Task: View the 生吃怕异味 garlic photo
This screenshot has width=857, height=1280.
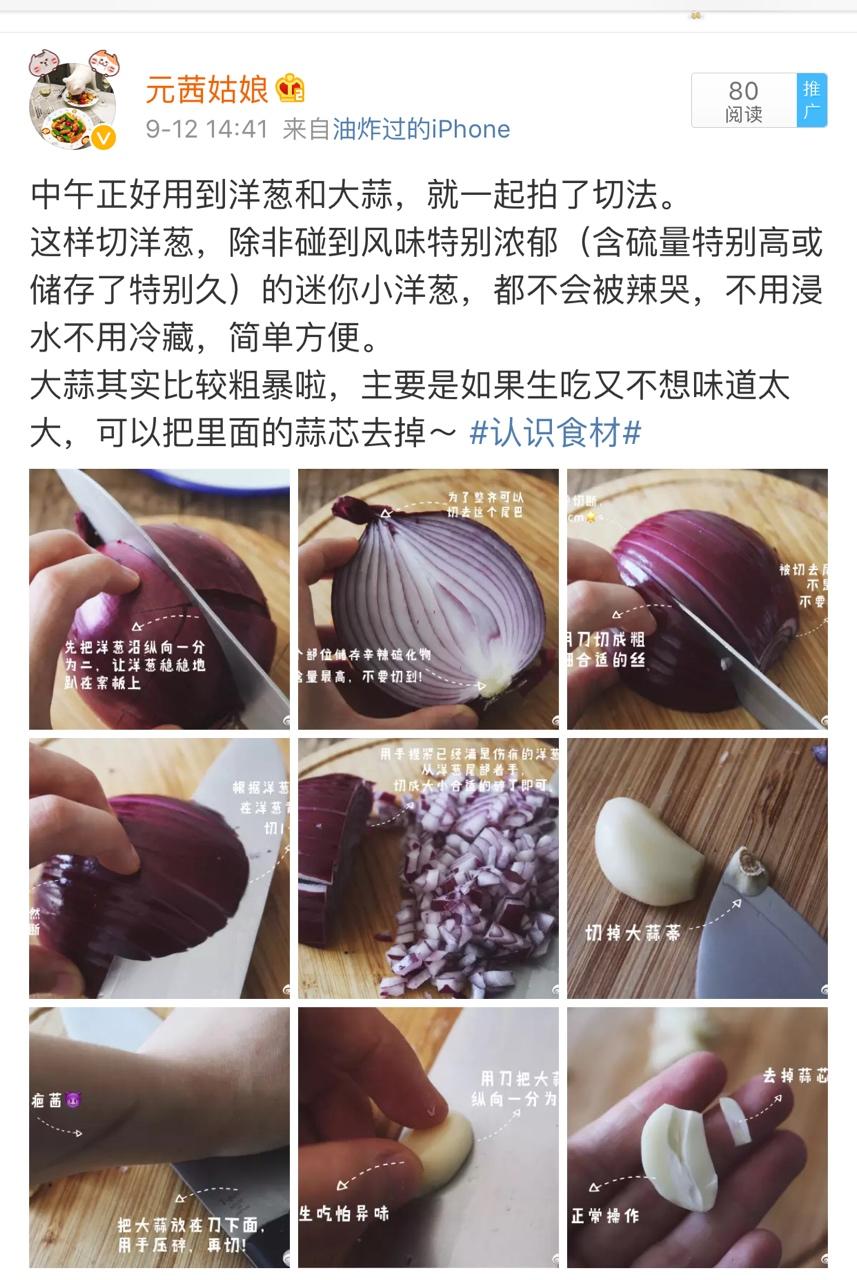Action: click(x=428, y=1137)
